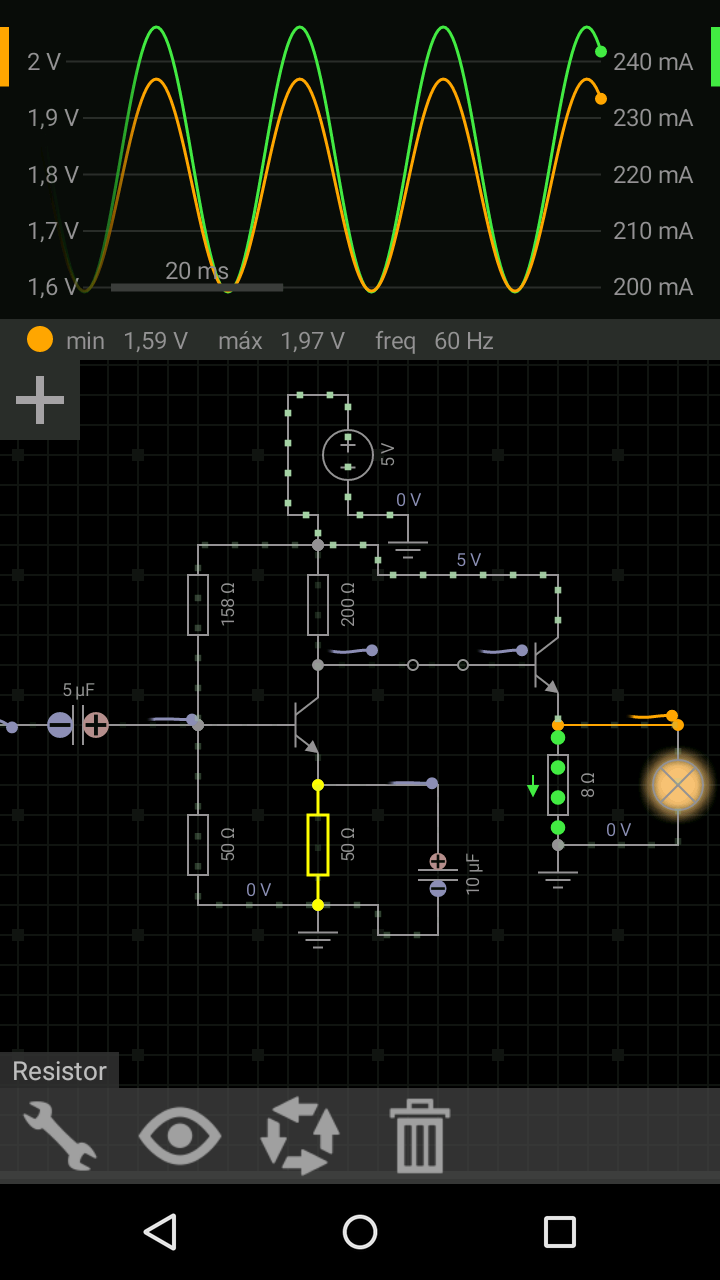Image resolution: width=720 pixels, height=1280 pixels.
Task: Select the 200 Ω resistor
Action: 318,605
